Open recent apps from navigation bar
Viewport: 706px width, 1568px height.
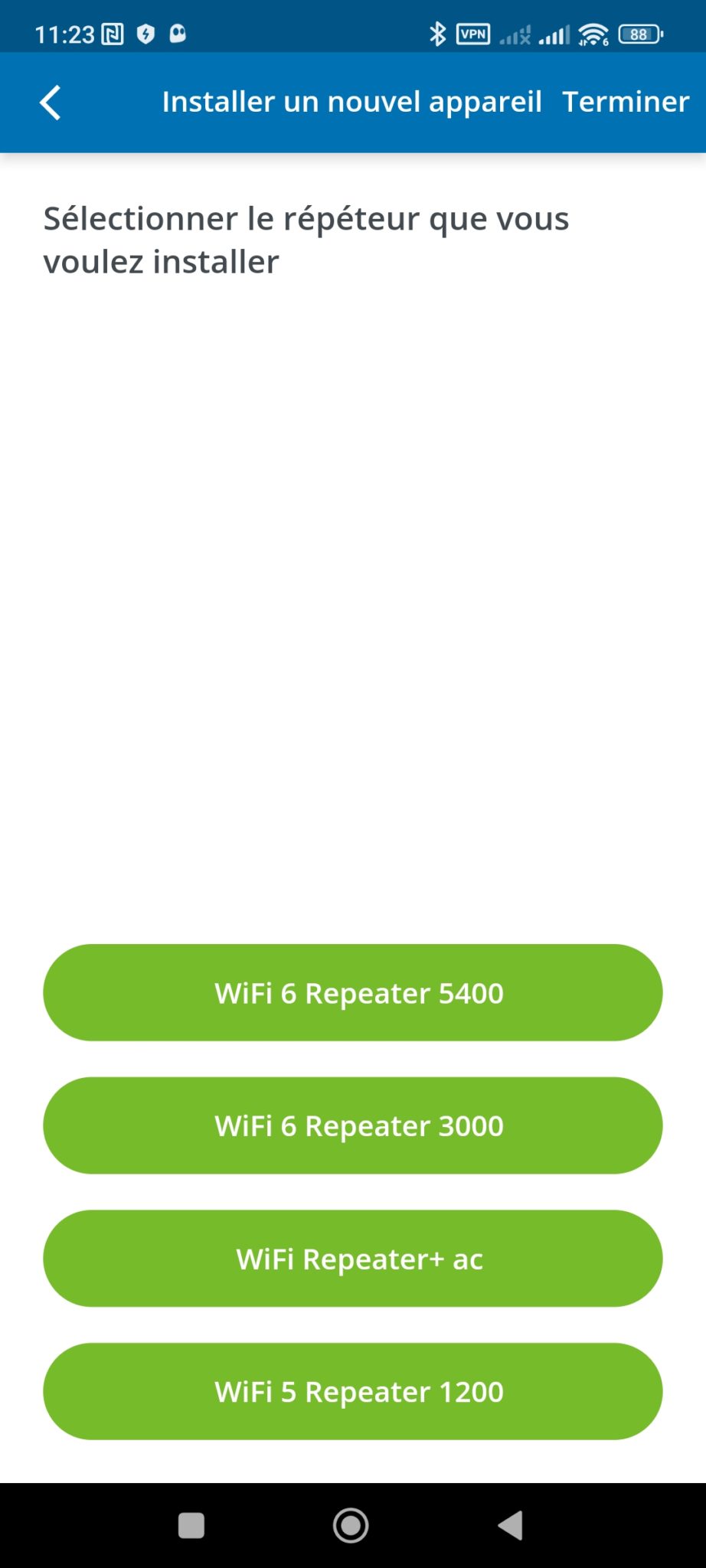191,1525
